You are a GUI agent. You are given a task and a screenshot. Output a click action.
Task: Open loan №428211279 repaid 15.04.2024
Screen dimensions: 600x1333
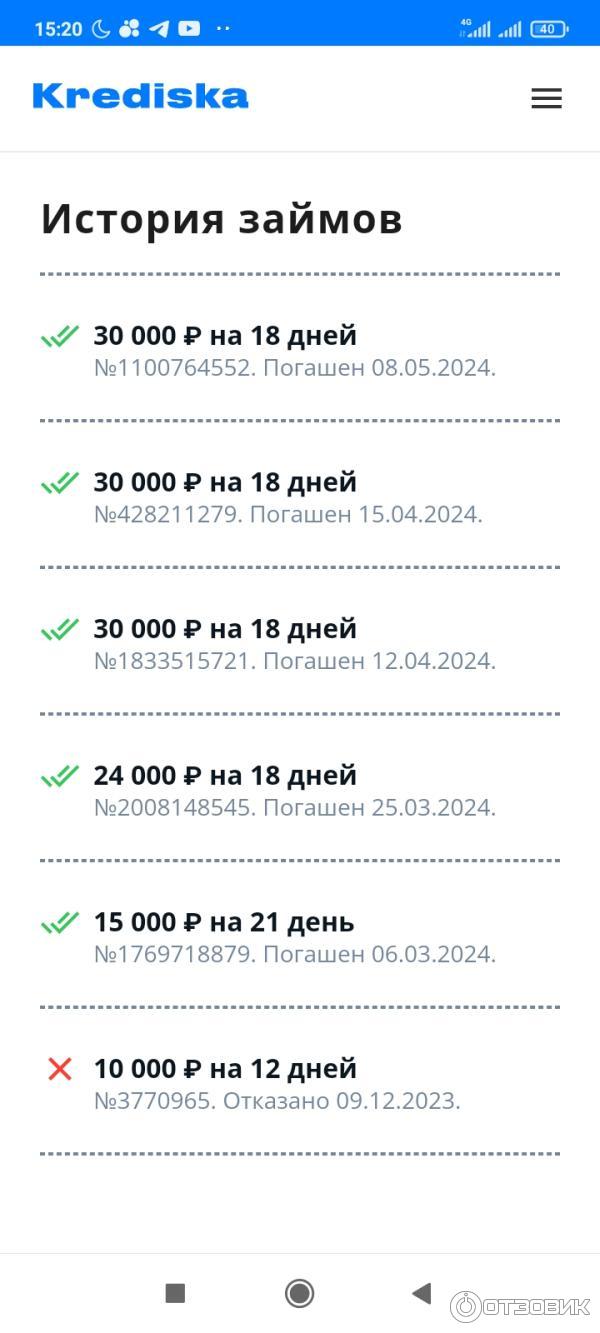click(x=288, y=497)
